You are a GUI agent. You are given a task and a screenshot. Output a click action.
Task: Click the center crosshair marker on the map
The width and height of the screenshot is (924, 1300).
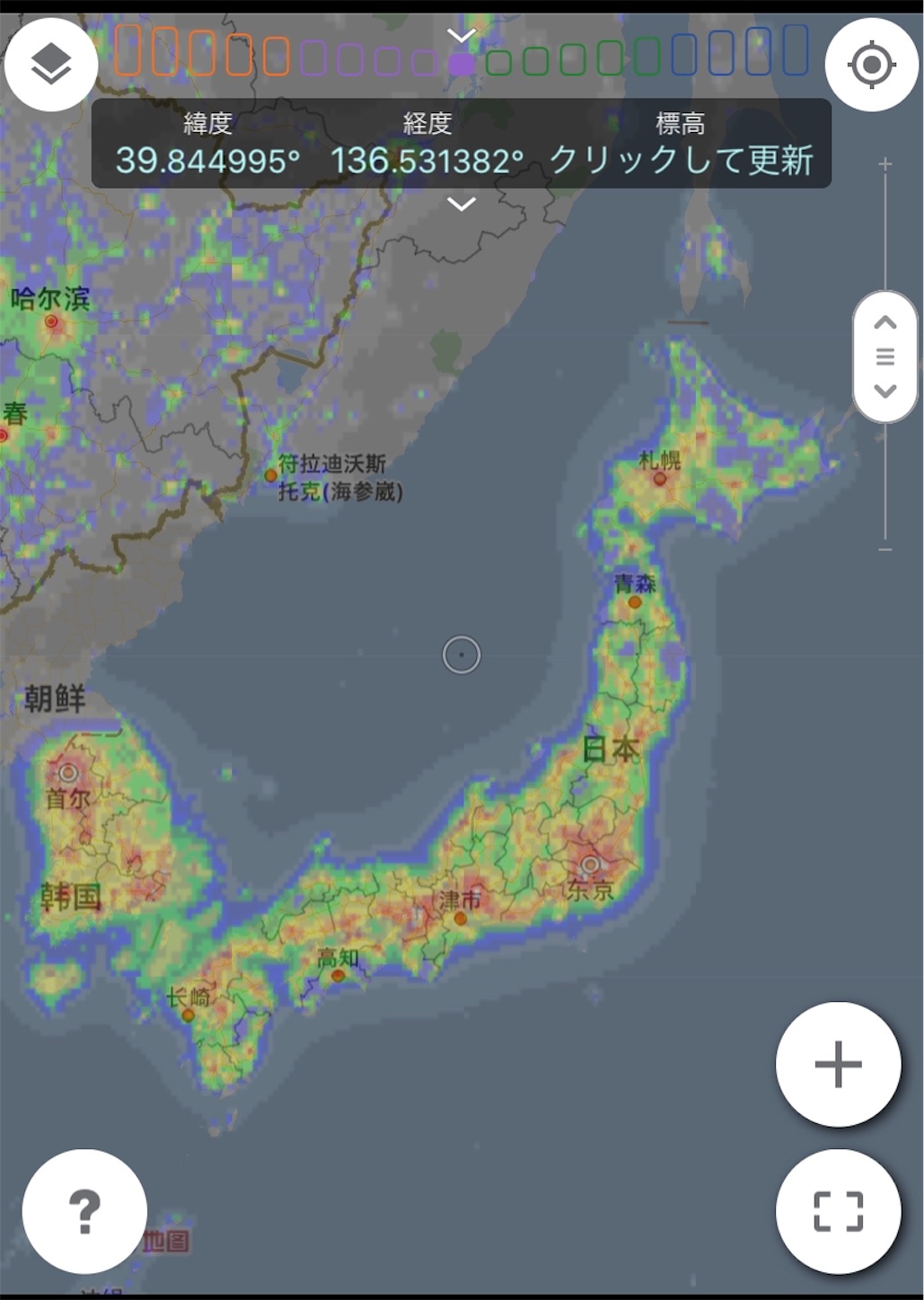click(463, 655)
